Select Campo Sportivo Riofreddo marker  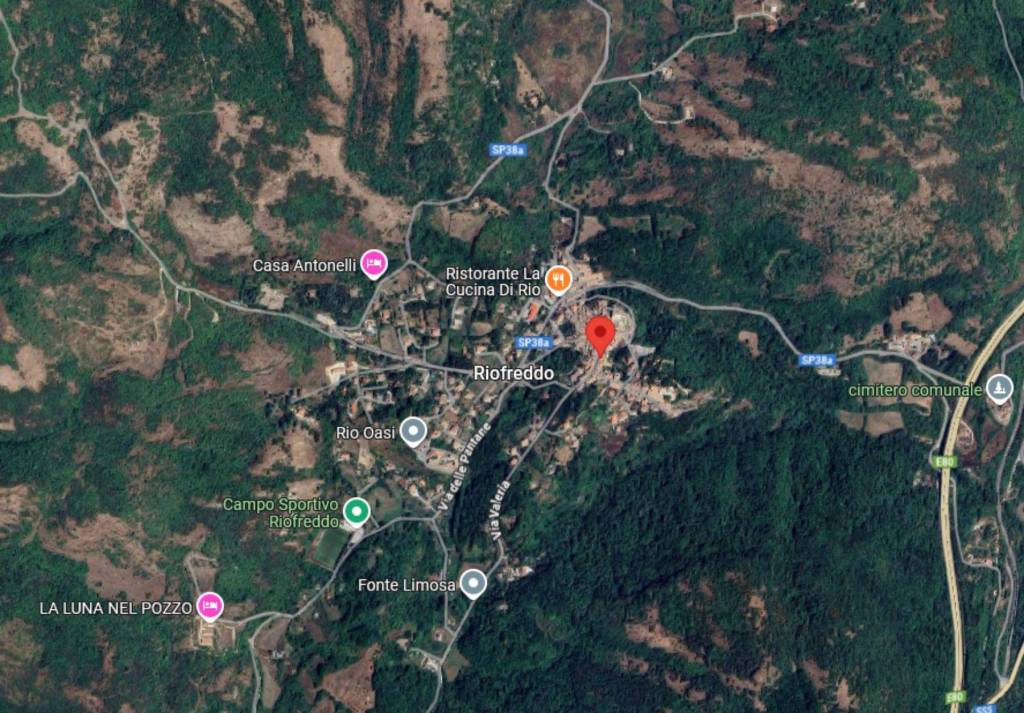click(356, 512)
